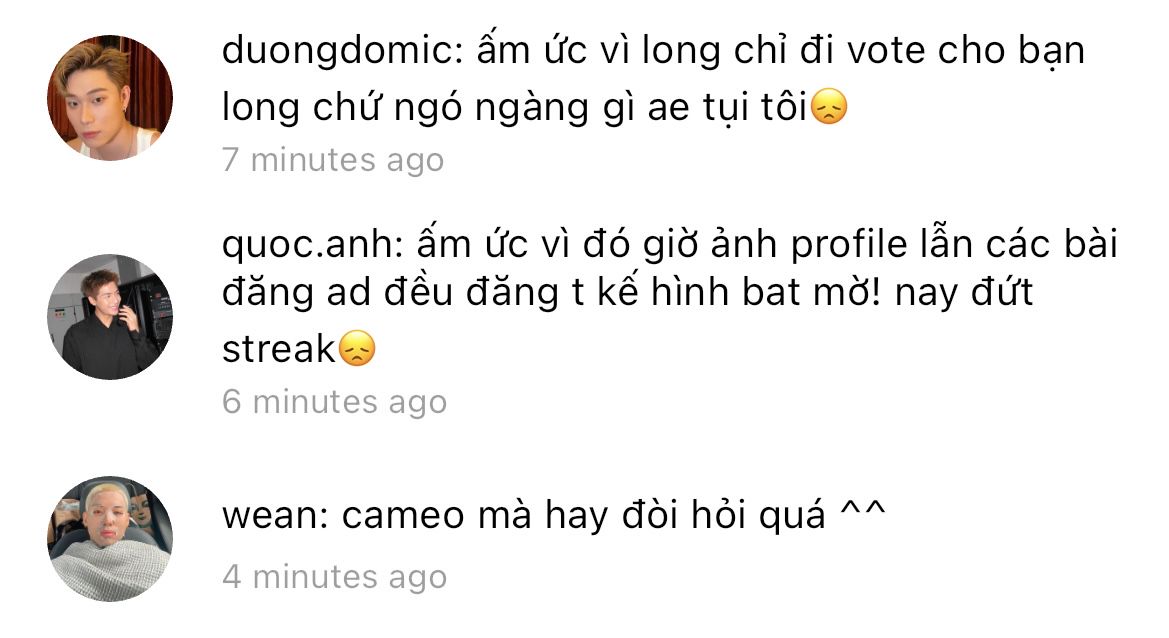1169x638 pixels.
Task: Open wean's profile picture
Action: 110,538
